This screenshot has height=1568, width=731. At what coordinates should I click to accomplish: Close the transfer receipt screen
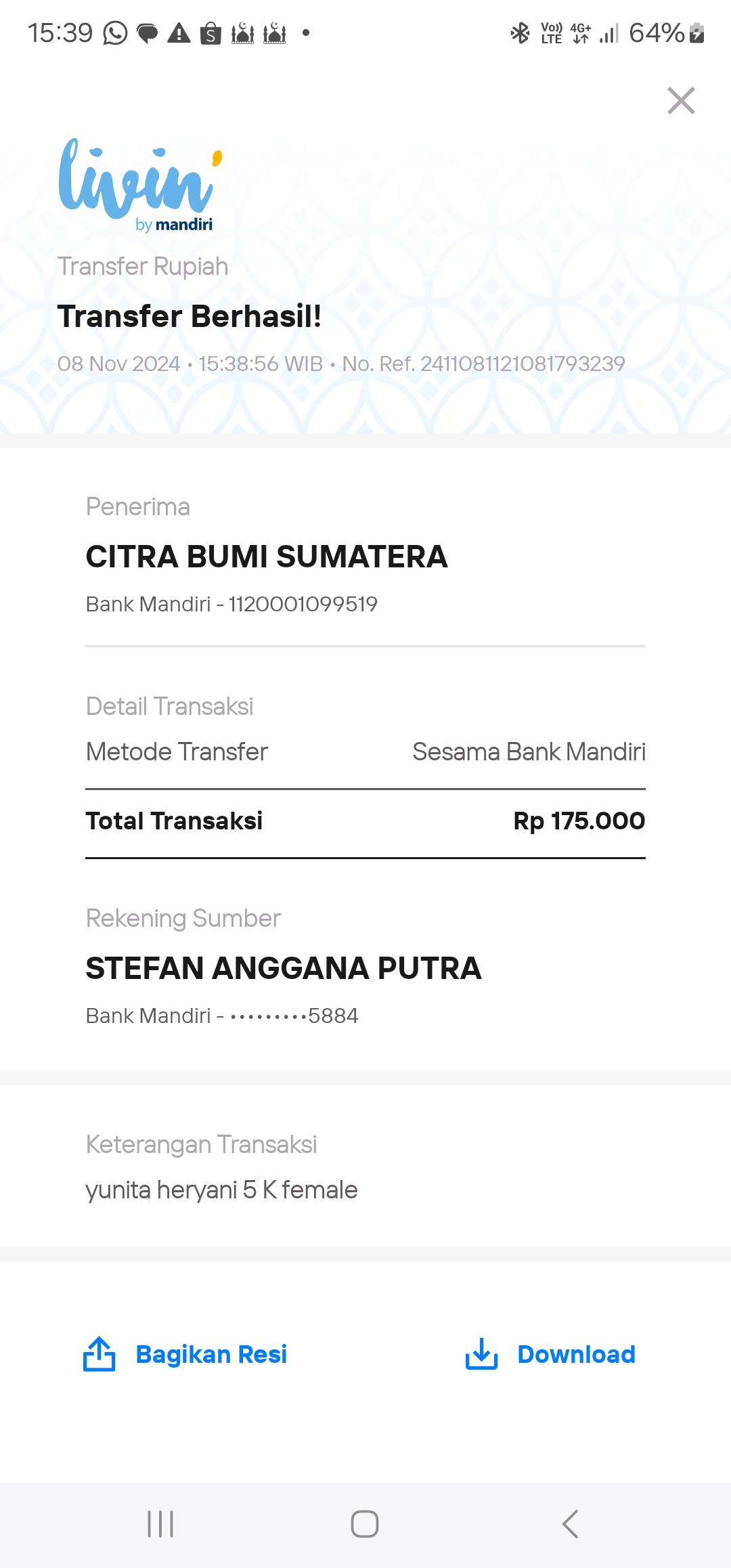[x=681, y=101]
